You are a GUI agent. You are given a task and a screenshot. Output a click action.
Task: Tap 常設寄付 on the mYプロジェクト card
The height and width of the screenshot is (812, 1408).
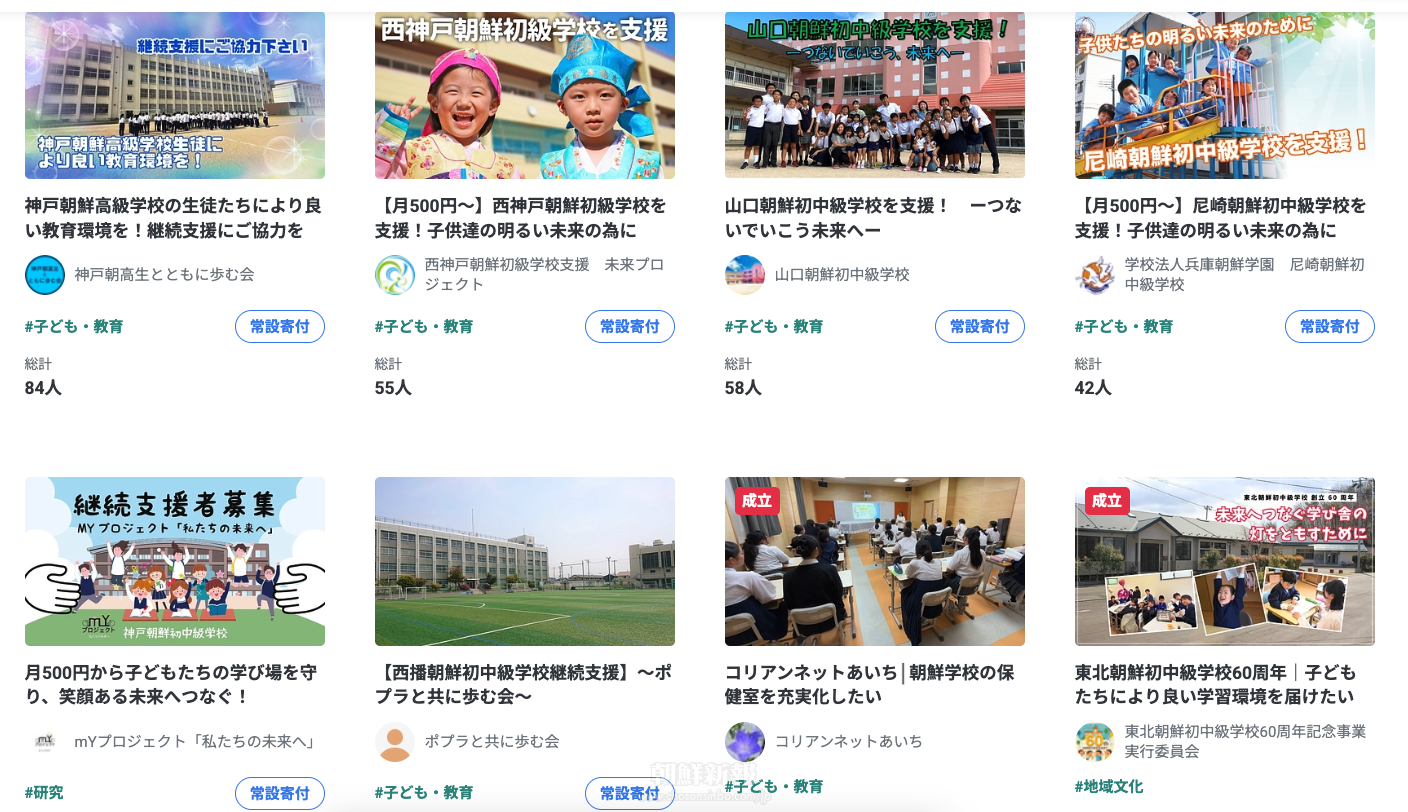[280, 793]
